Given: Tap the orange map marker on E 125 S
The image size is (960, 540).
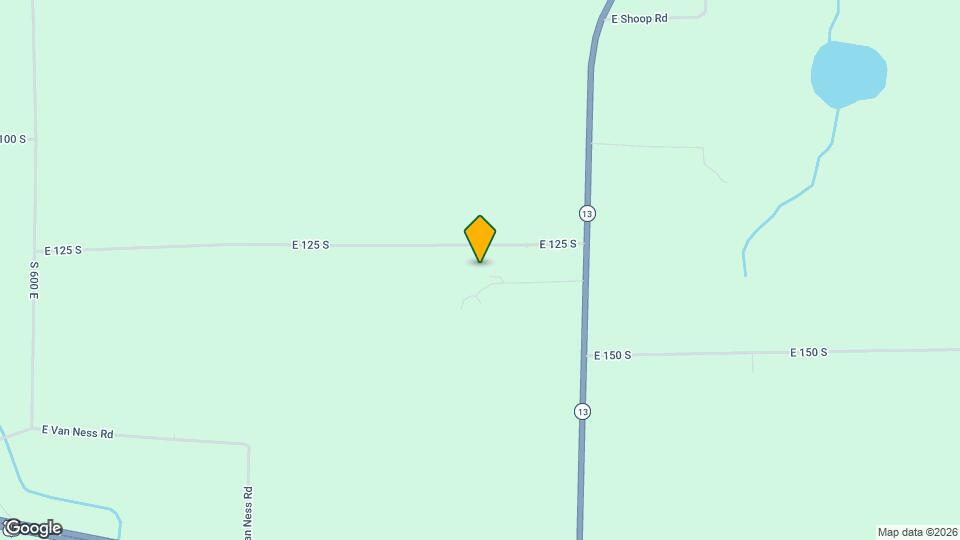Looking at the screenshot, I should pyautogui.click(x=480, y=238).
